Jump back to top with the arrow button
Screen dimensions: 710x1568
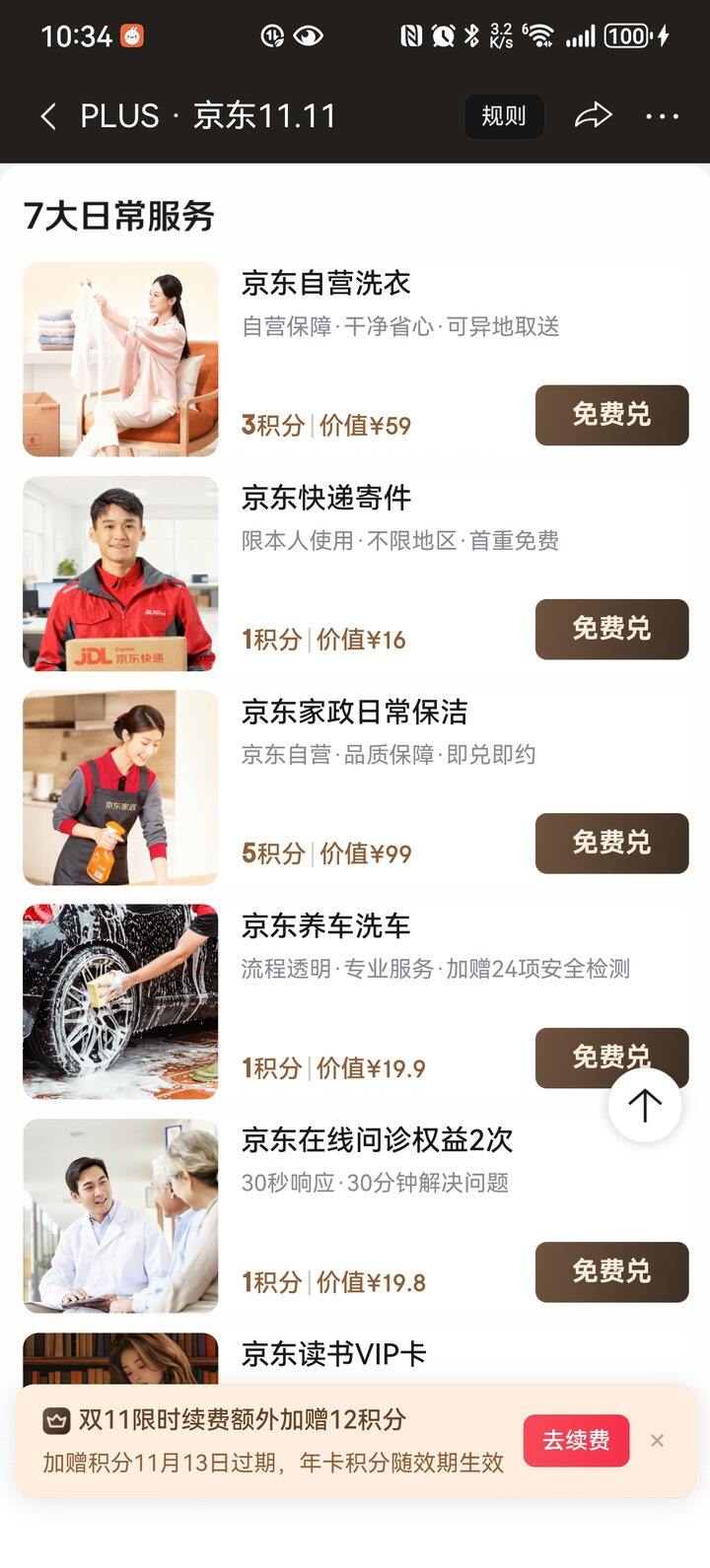pos(645,1105)
